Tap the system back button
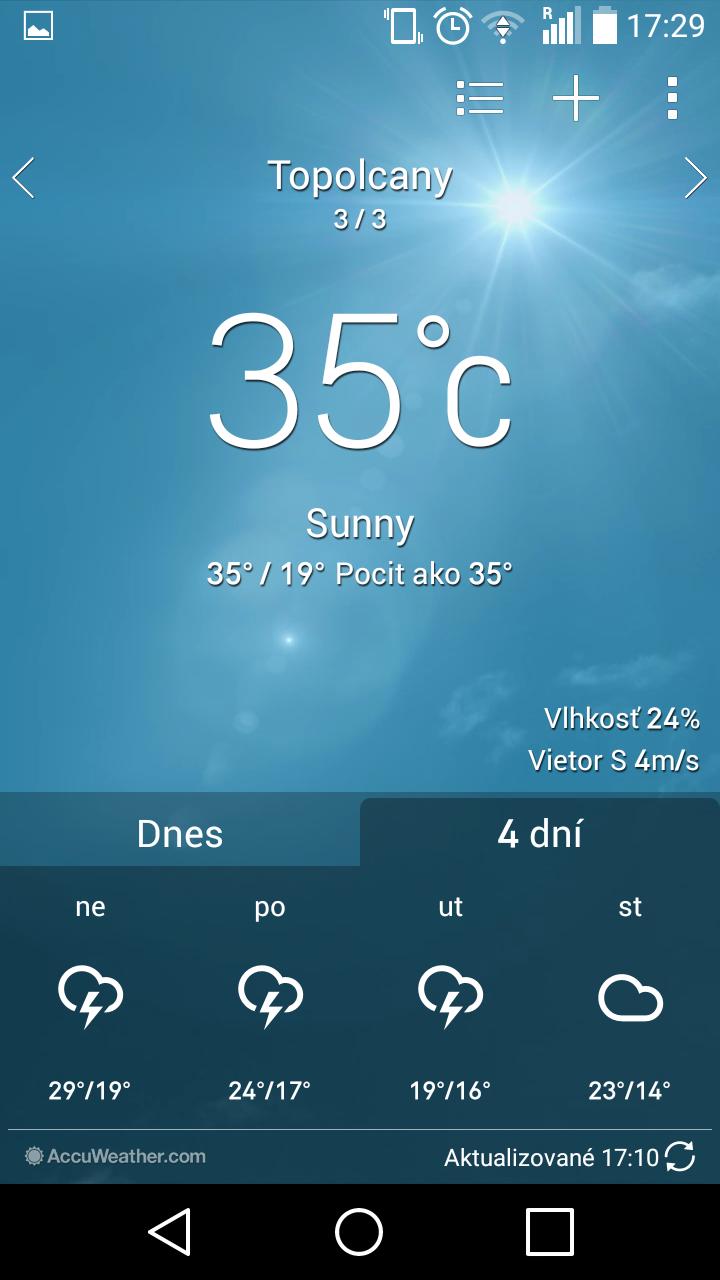 click(170, 1231)
